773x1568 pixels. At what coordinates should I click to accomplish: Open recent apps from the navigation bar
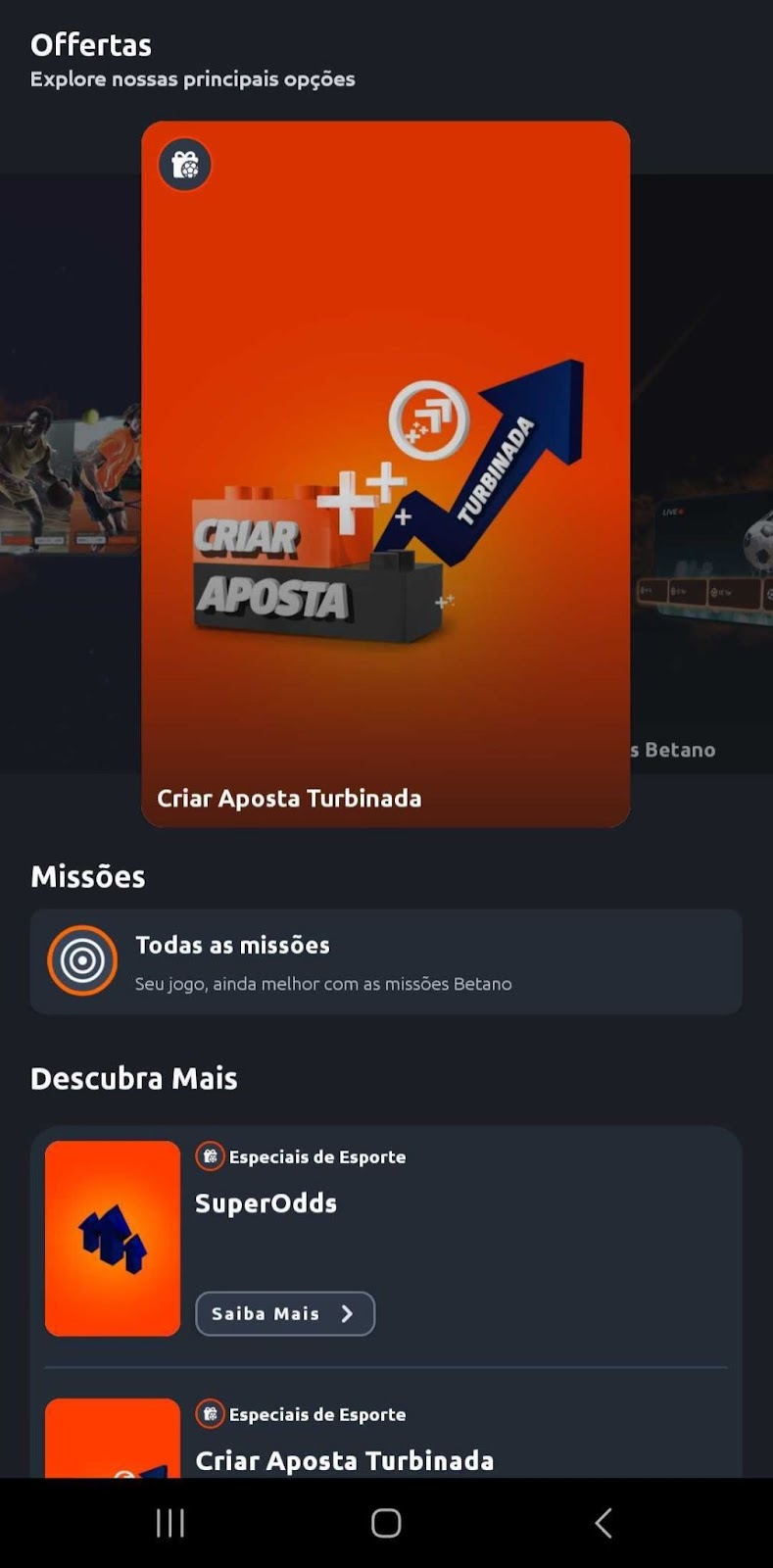pos(170,1523)
